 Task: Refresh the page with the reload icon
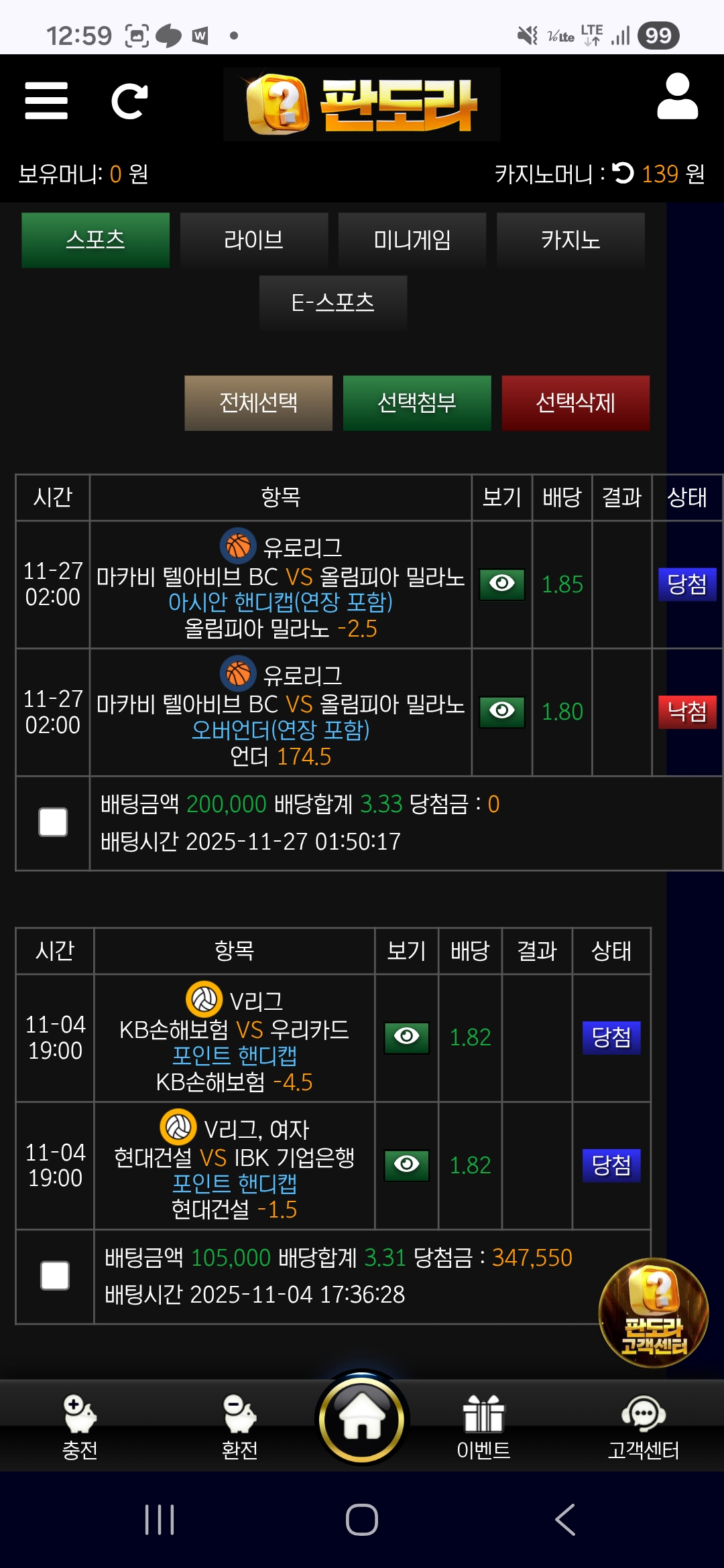click(129, 101)
